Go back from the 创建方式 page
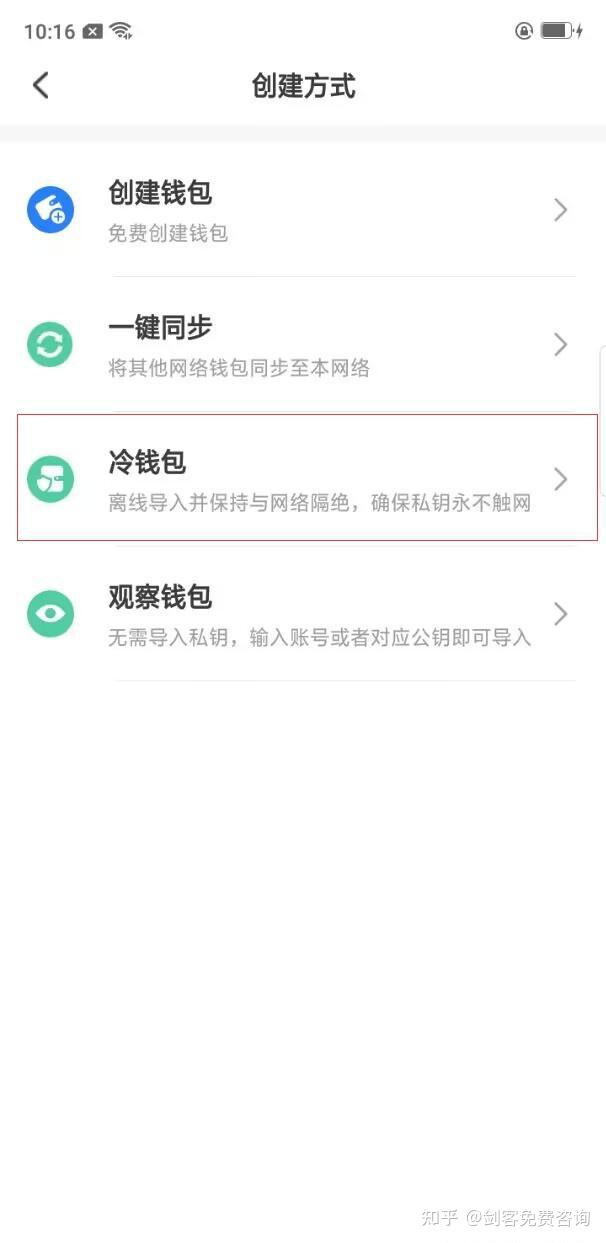 coord(40,85)
